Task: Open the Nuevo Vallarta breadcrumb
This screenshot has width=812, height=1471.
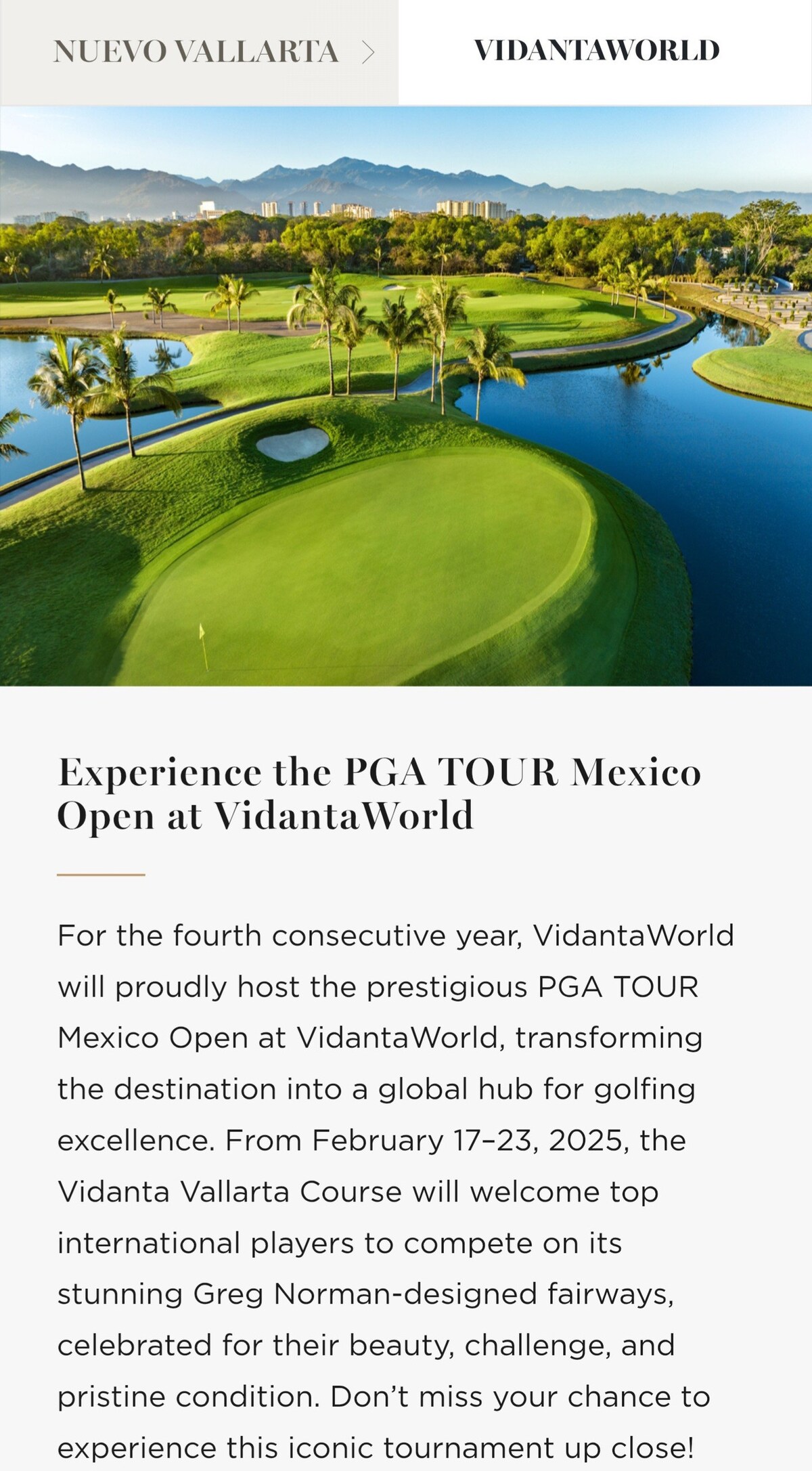Action: click(198, 52)
